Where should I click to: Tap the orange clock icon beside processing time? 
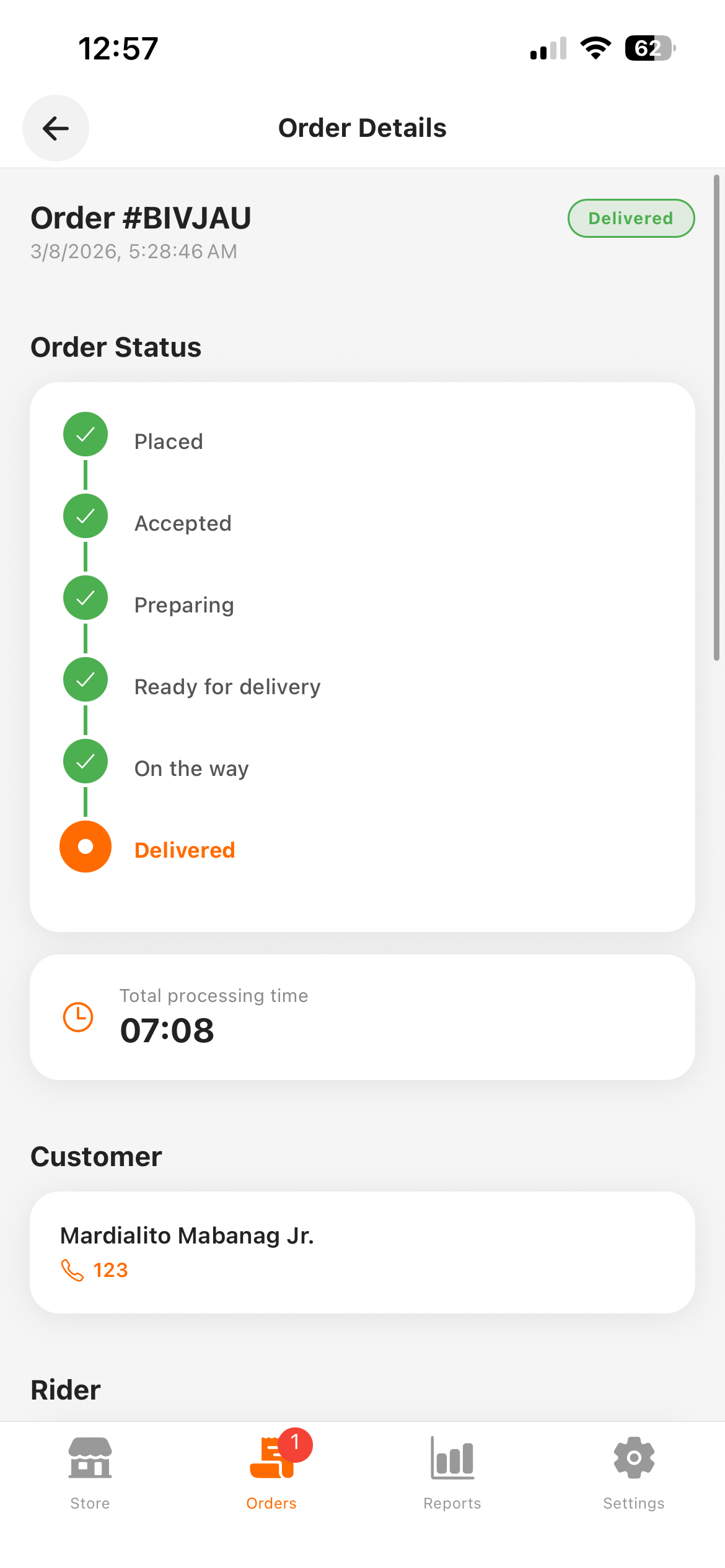click(x=78, y=1016)
